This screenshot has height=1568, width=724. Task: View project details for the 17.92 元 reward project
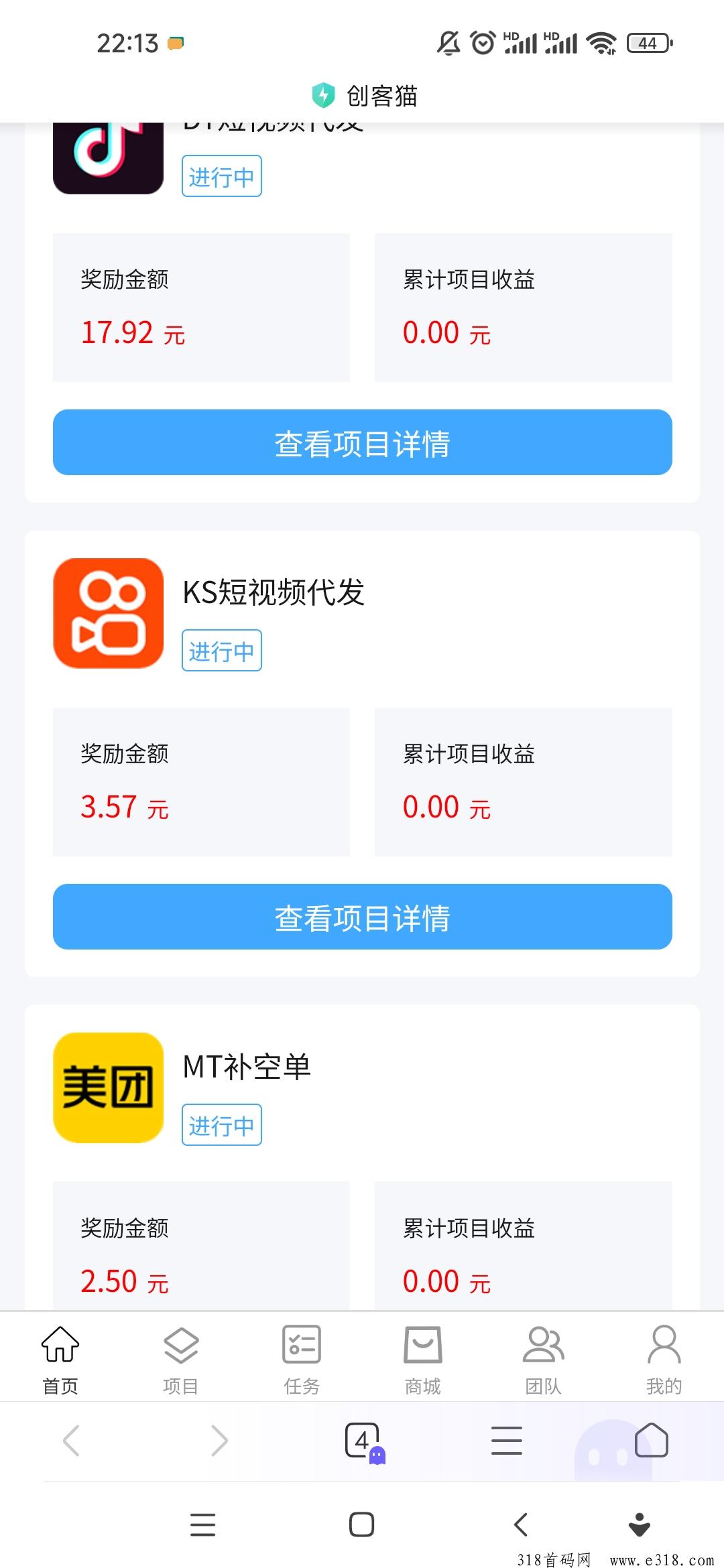[x=362, y=442]
